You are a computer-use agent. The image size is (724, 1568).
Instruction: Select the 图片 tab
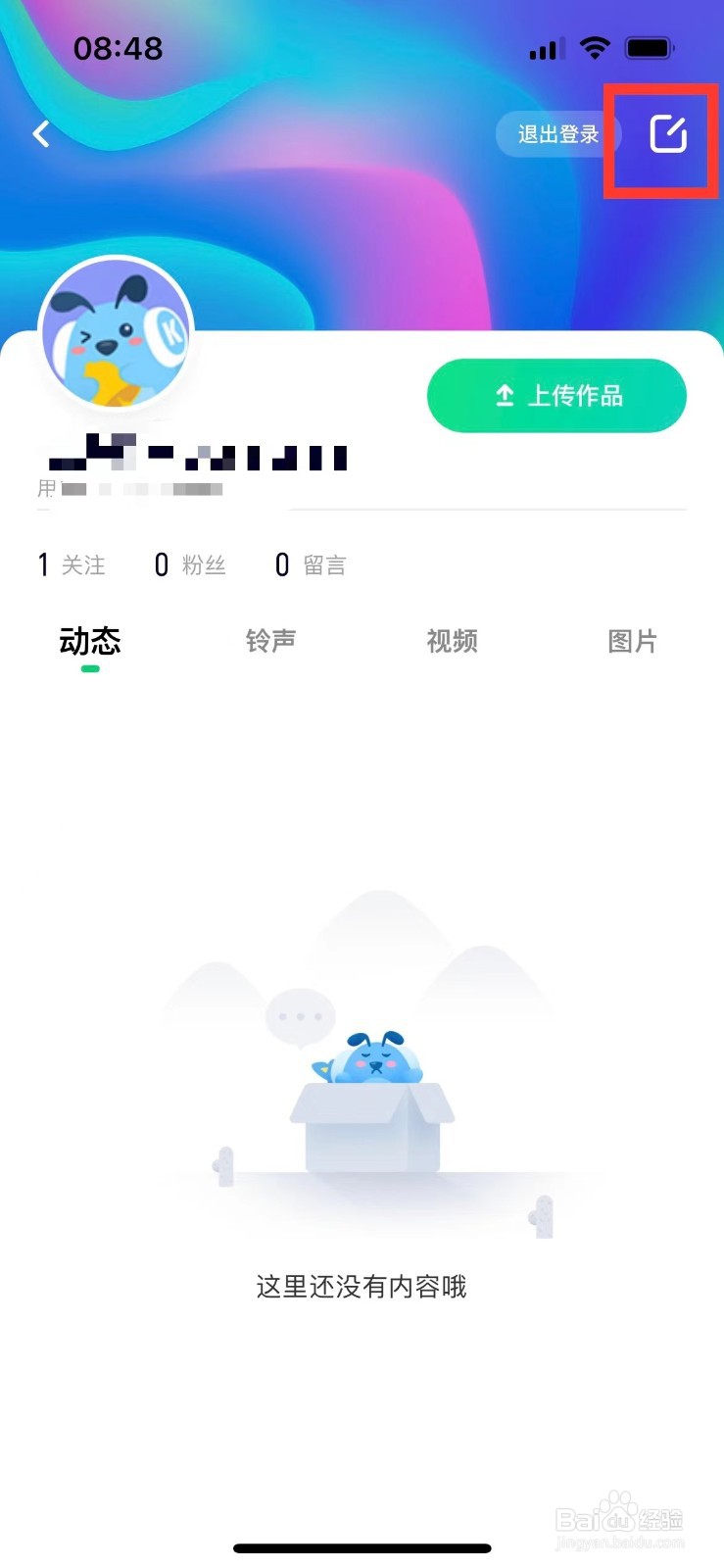[632, 642]
